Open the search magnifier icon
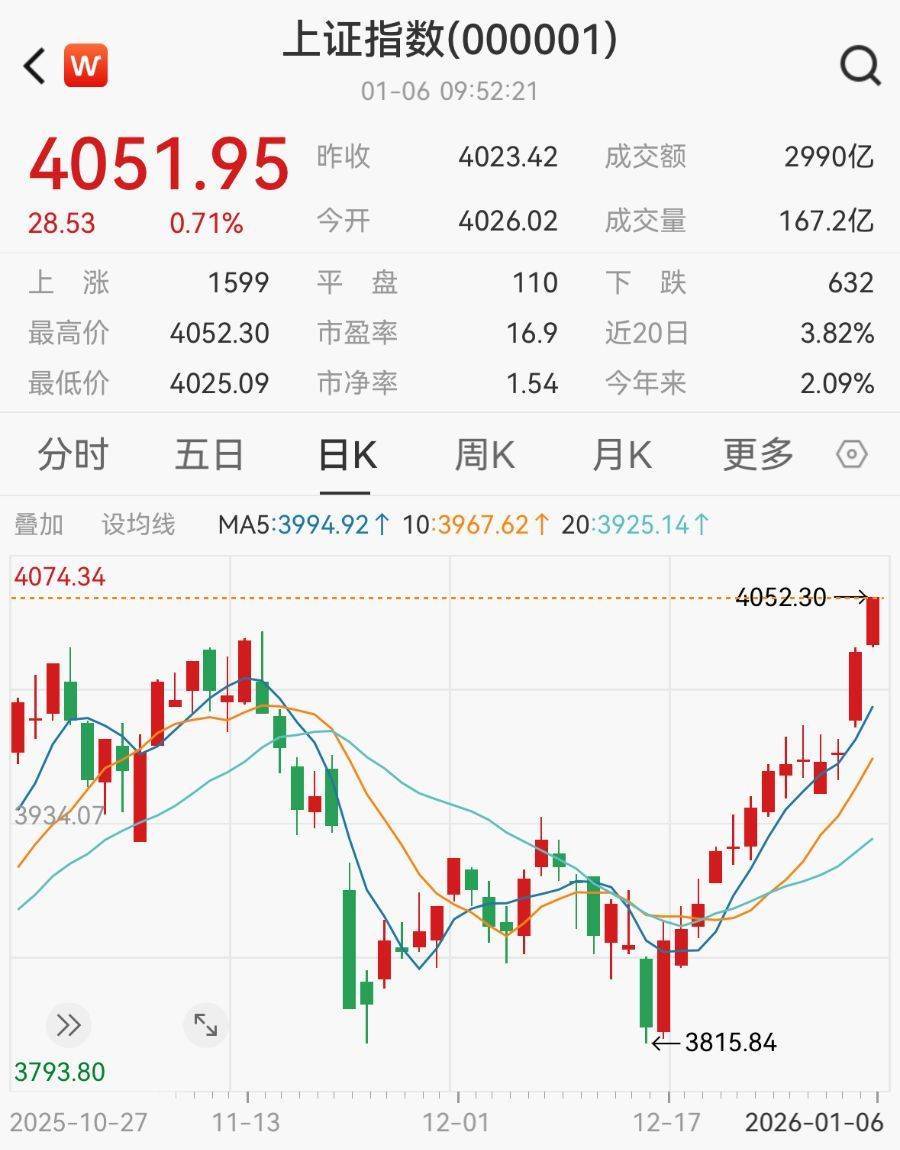Screen dimensions: 900x1150 859,67
